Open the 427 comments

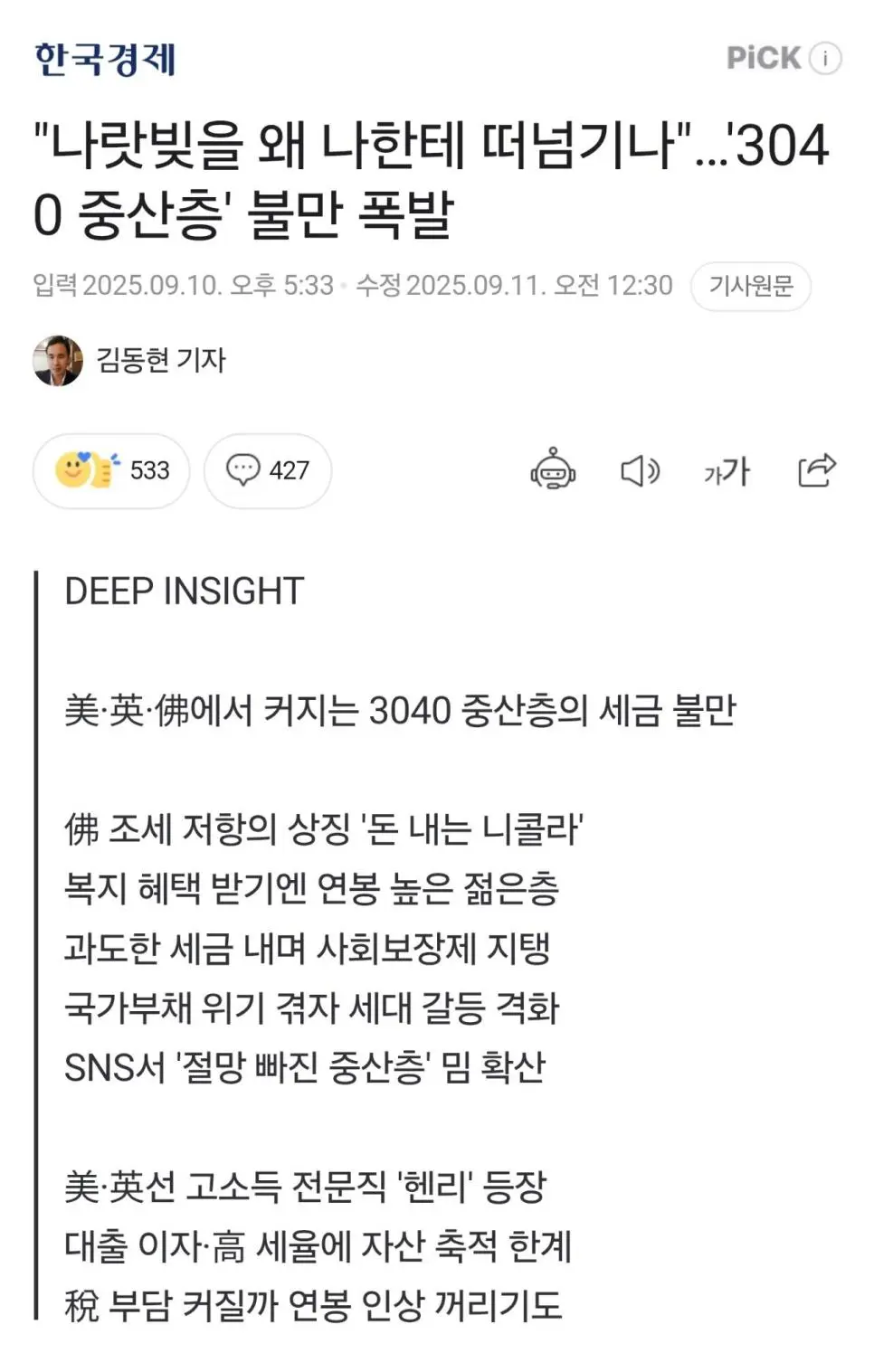[x=268, y=470]
